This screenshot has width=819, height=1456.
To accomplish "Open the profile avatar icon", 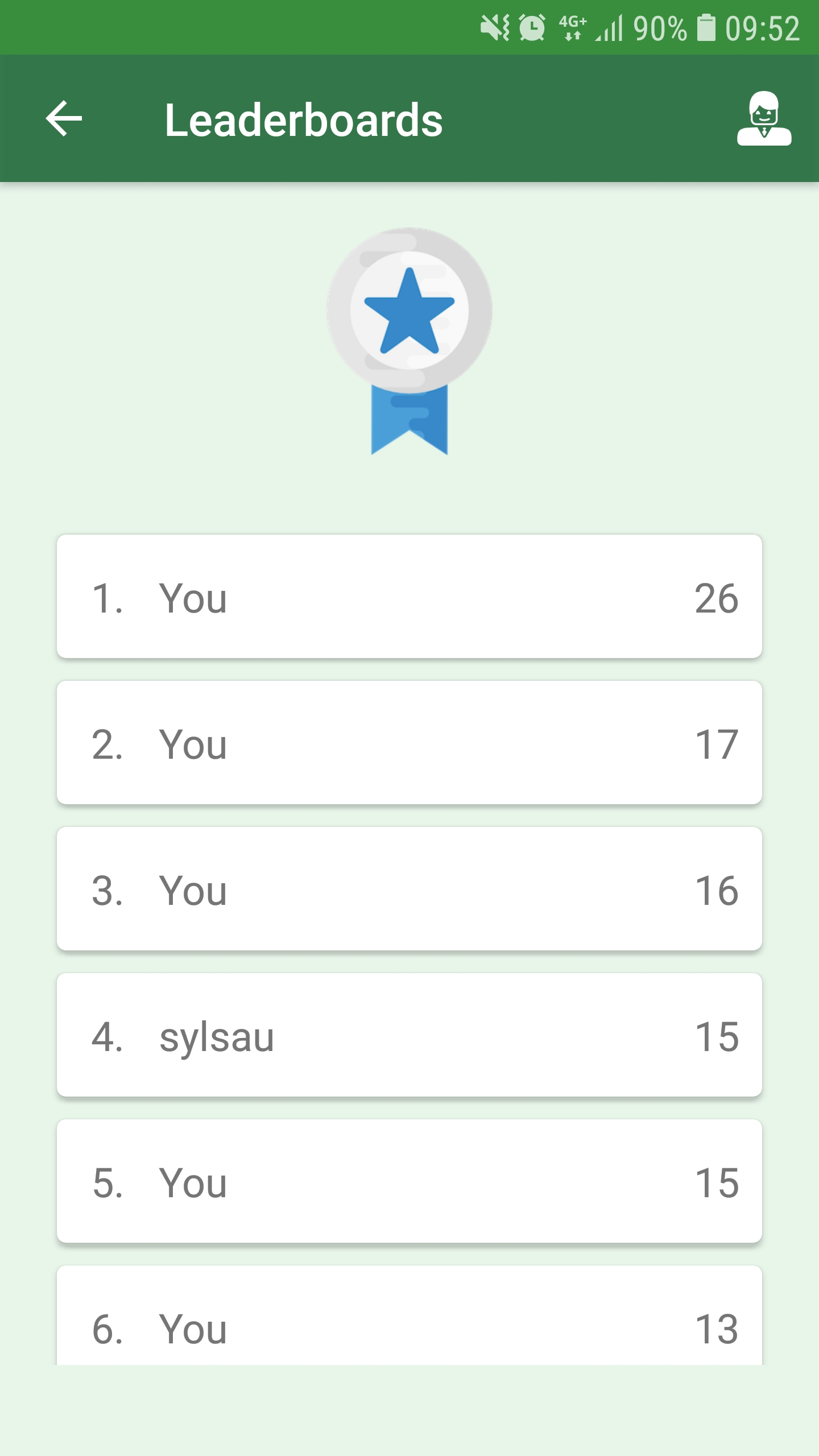I will coord(764,118).
